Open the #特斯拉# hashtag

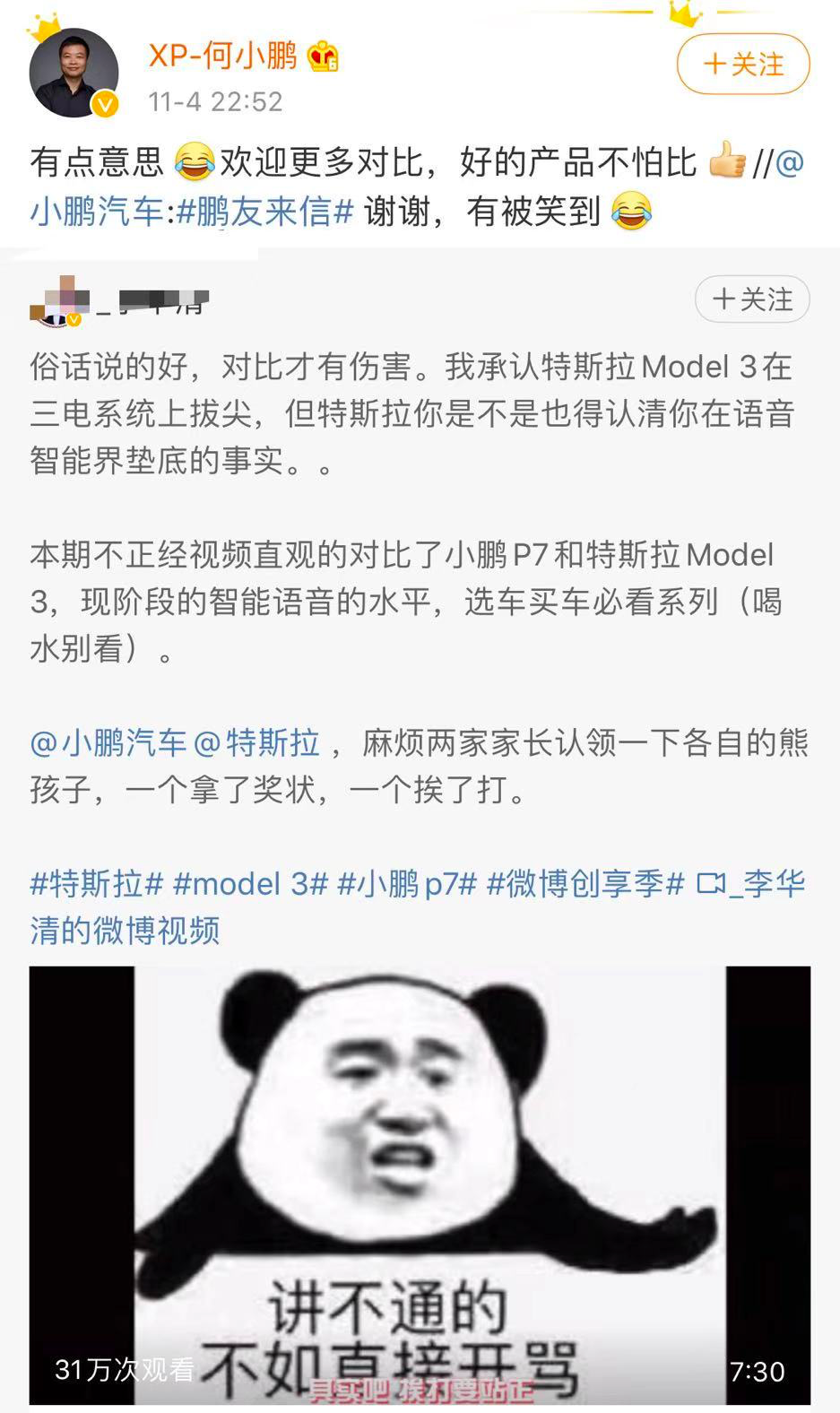click(97, 884)
